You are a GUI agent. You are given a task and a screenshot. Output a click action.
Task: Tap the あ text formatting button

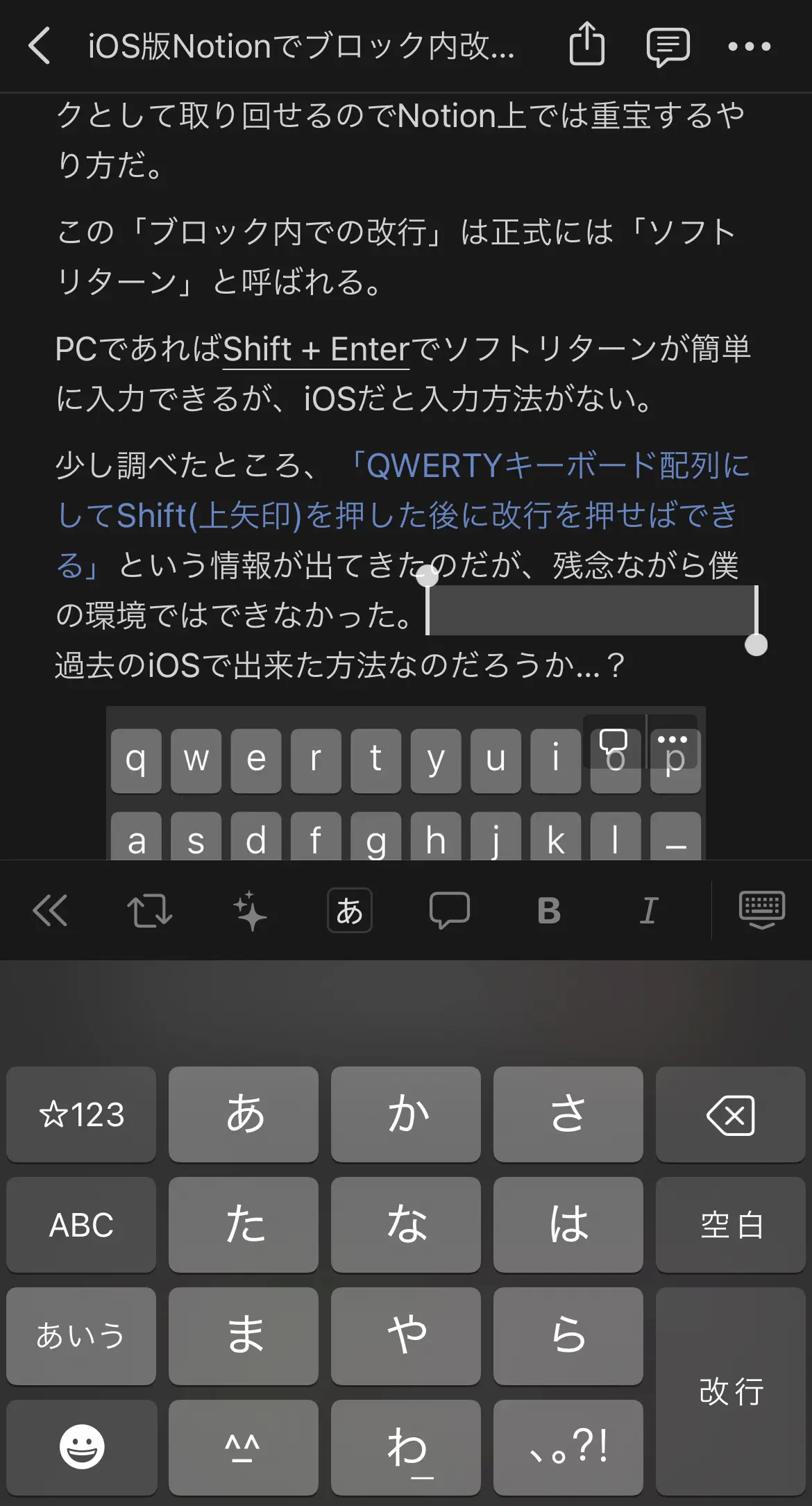[x=350, y=910]
